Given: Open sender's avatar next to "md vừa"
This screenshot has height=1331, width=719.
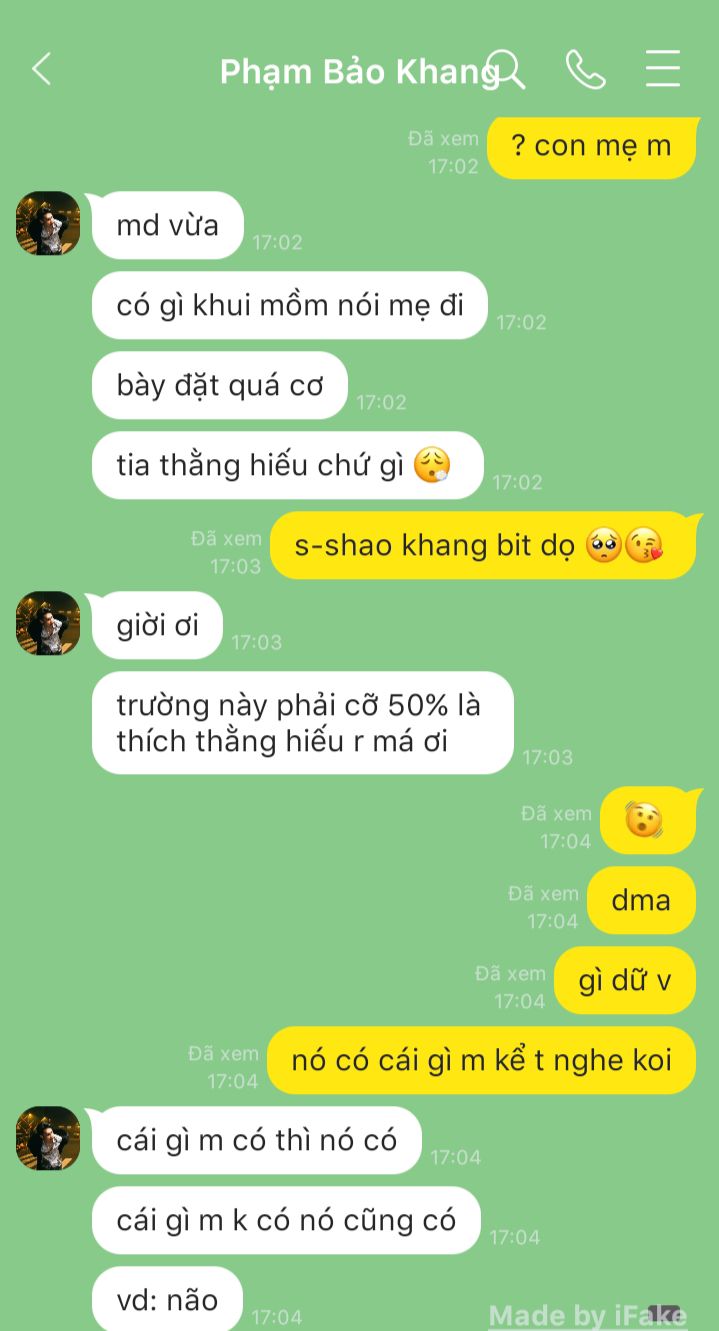Looking at the screenshot, I should pyautogui.click(x=48, y=223).
